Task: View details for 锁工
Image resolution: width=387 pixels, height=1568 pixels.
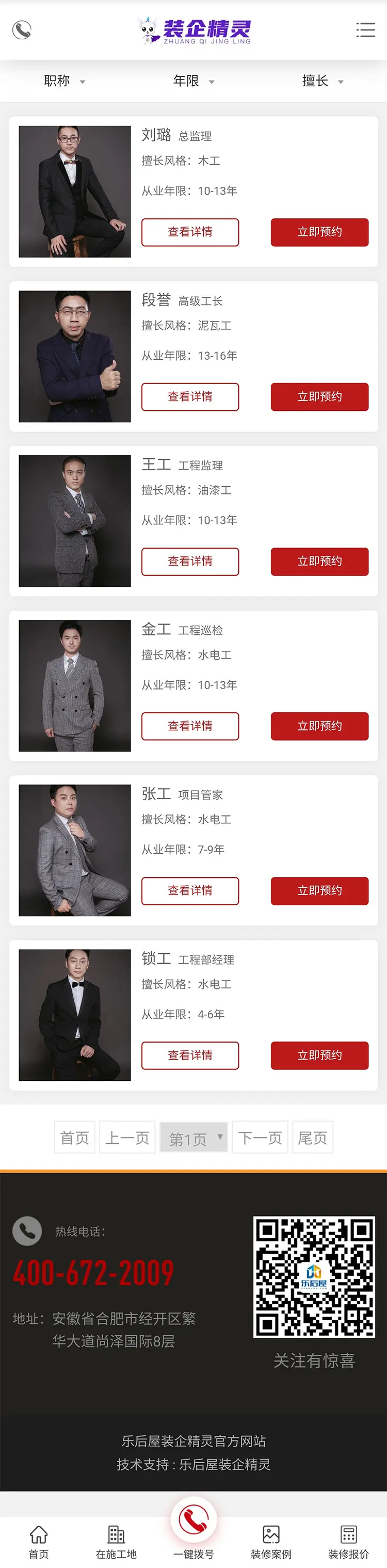Action: 190,1055
